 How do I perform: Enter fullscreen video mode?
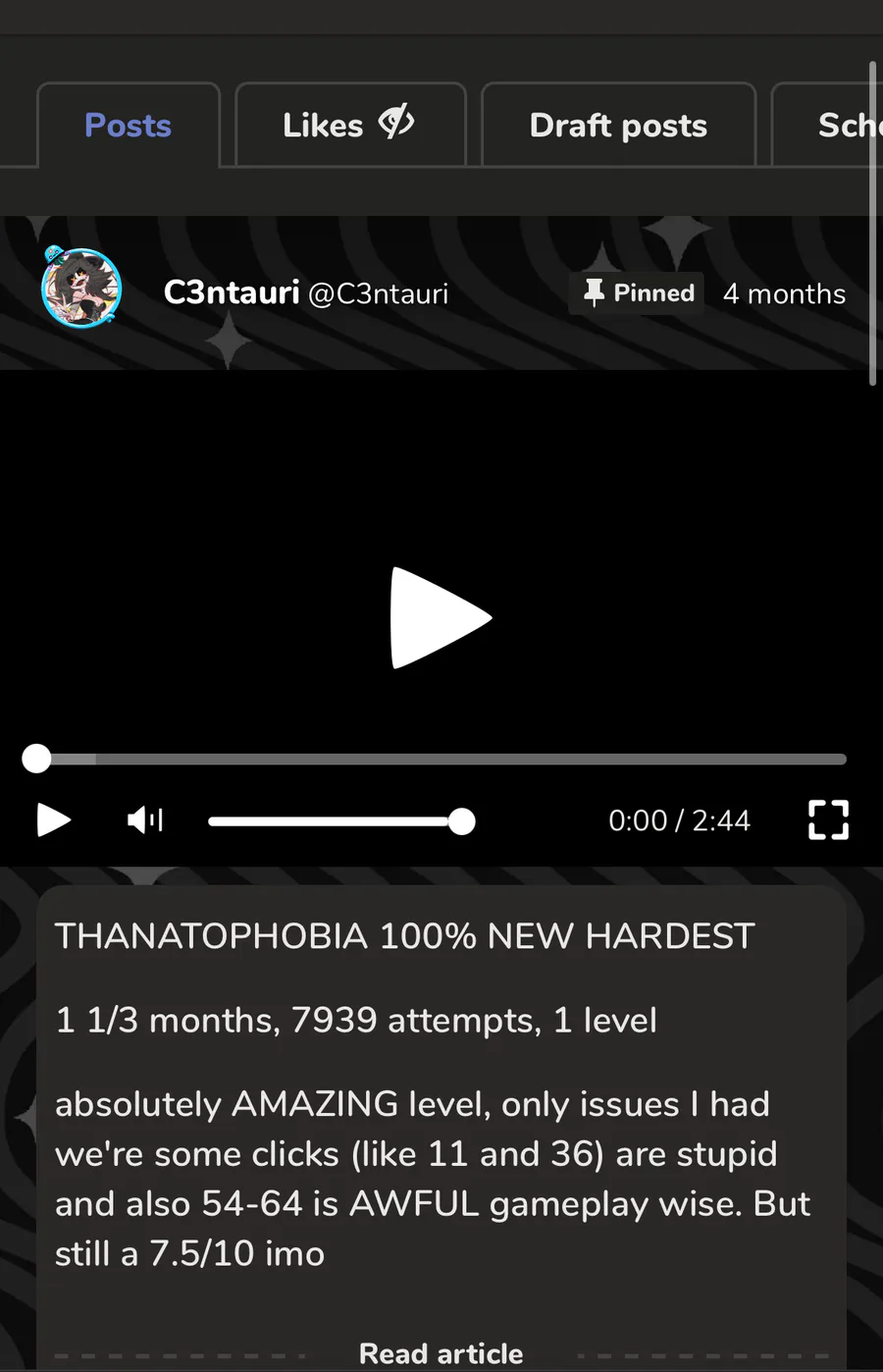click(x=828, y=819)
